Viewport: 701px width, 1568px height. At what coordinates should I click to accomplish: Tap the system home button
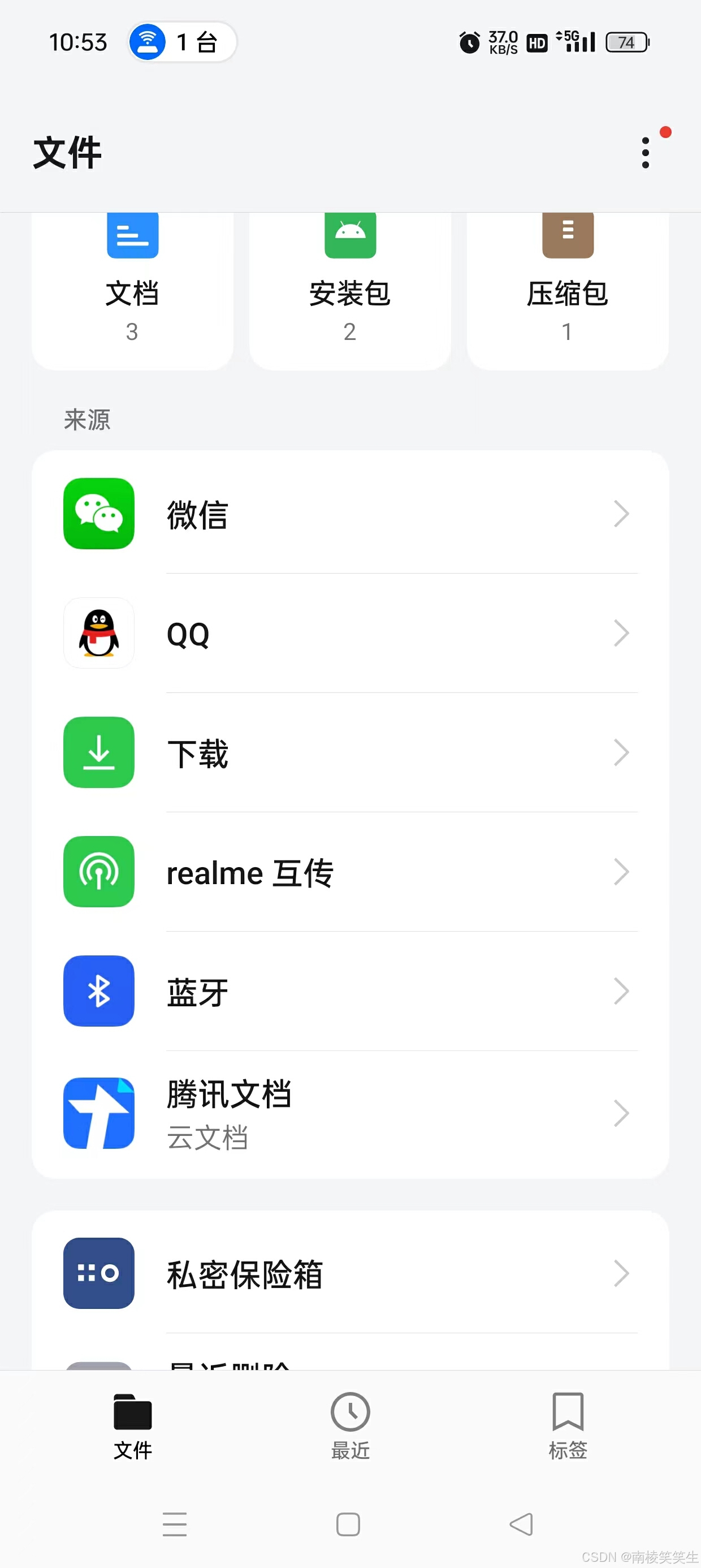click(348, 1524)
